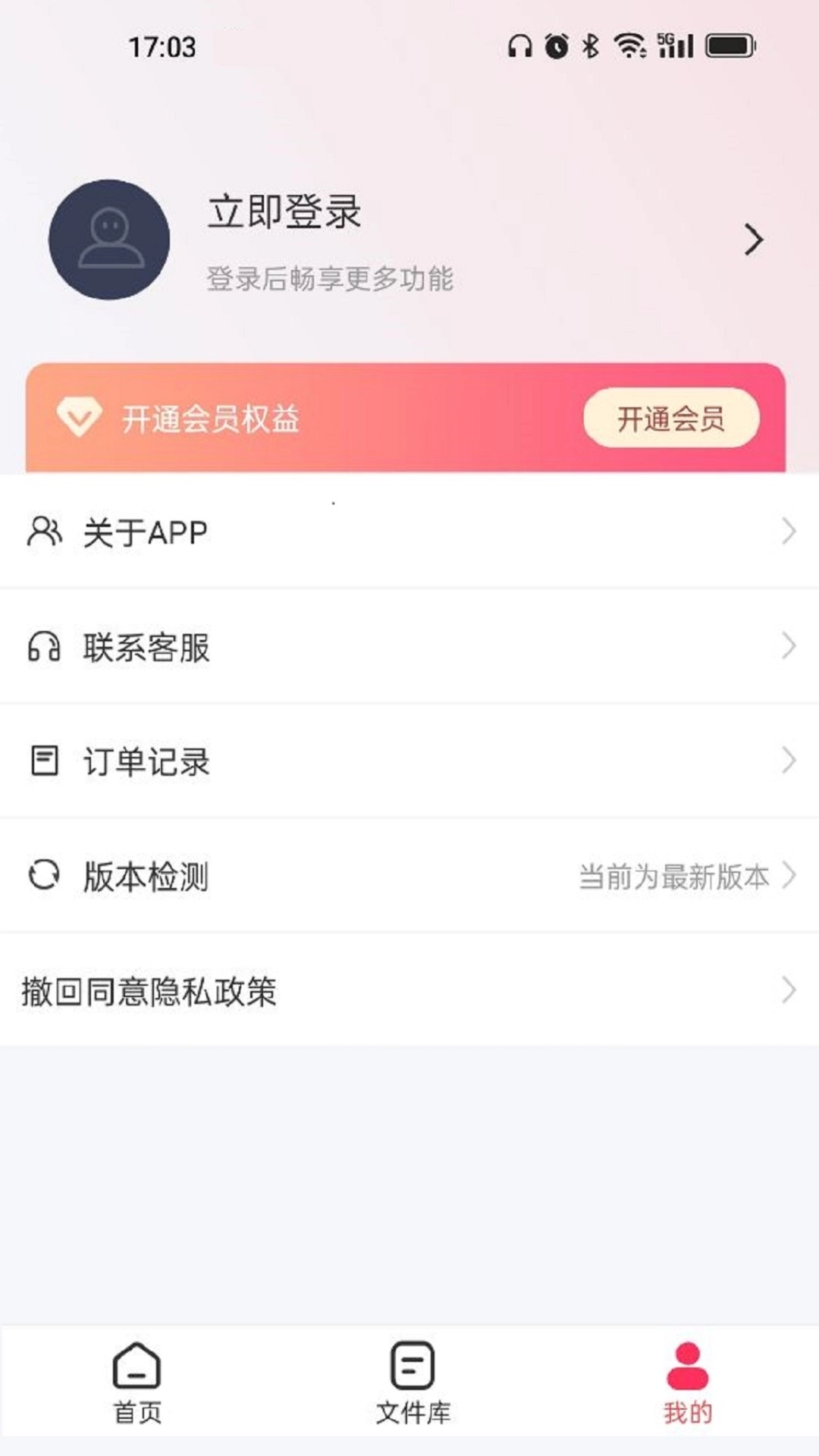Click the 开通会员 button

click(670, 418)
